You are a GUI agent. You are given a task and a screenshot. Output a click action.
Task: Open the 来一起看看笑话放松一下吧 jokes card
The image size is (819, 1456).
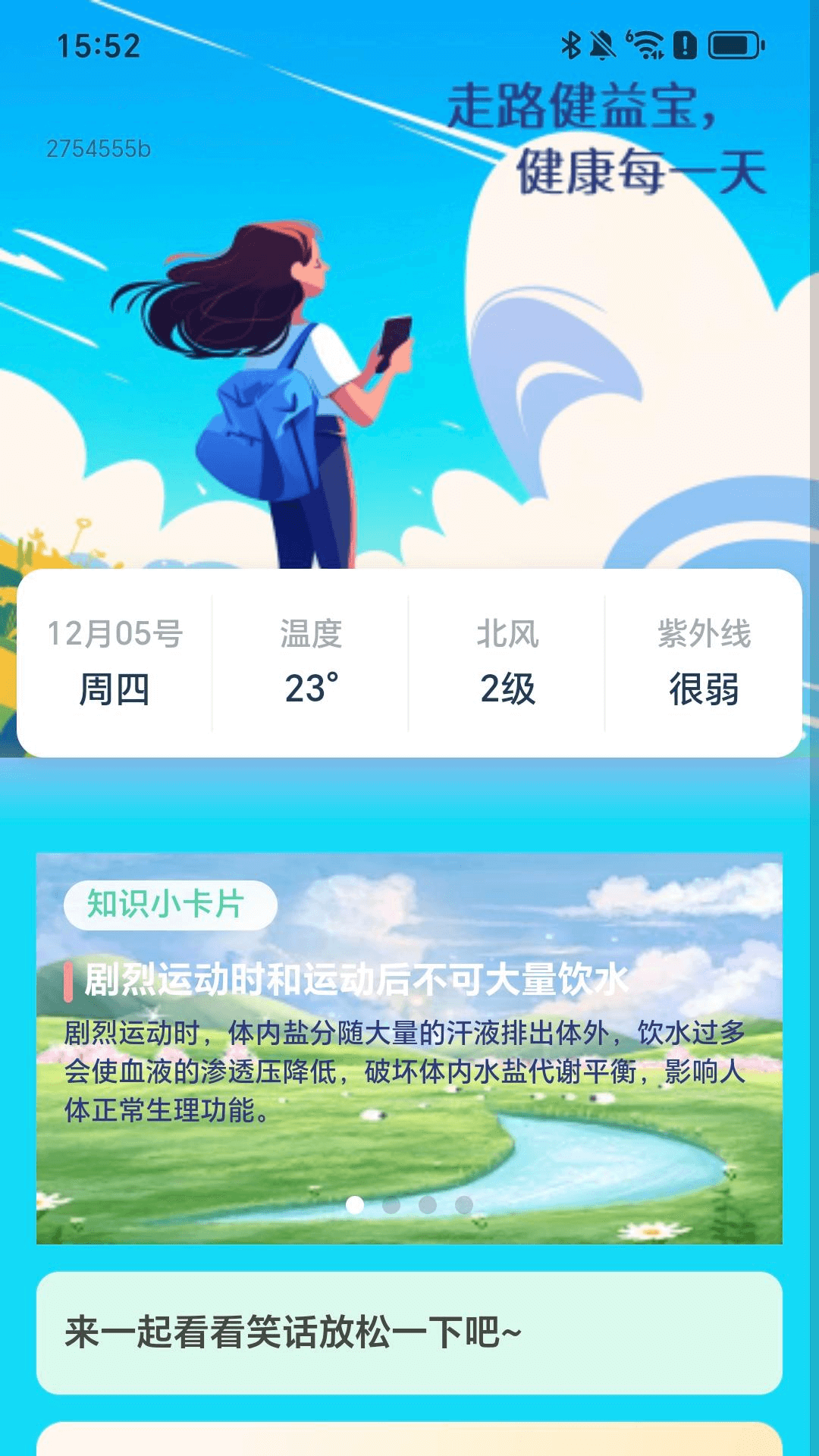409,1332
